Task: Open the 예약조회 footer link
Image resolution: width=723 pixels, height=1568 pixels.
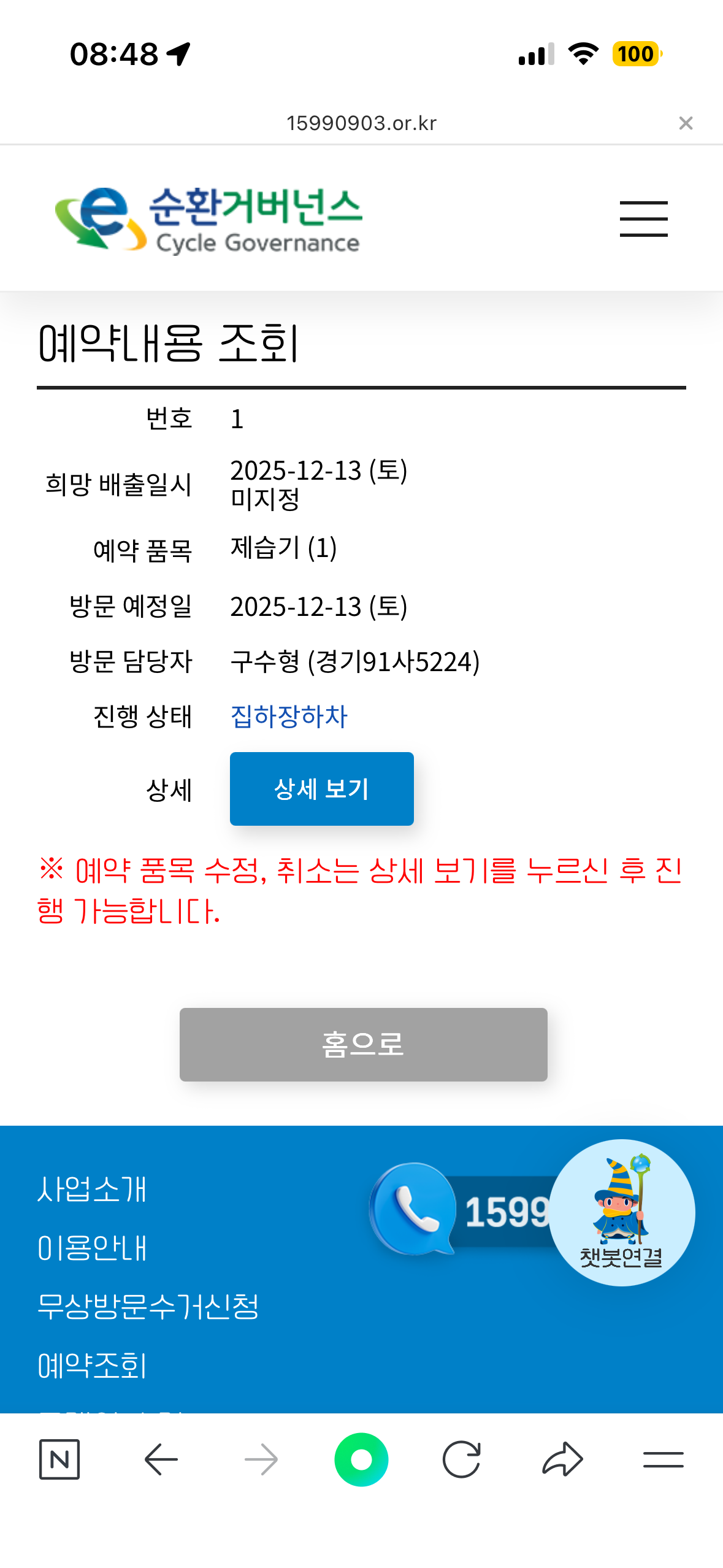Action: (x=92, y=1366)
